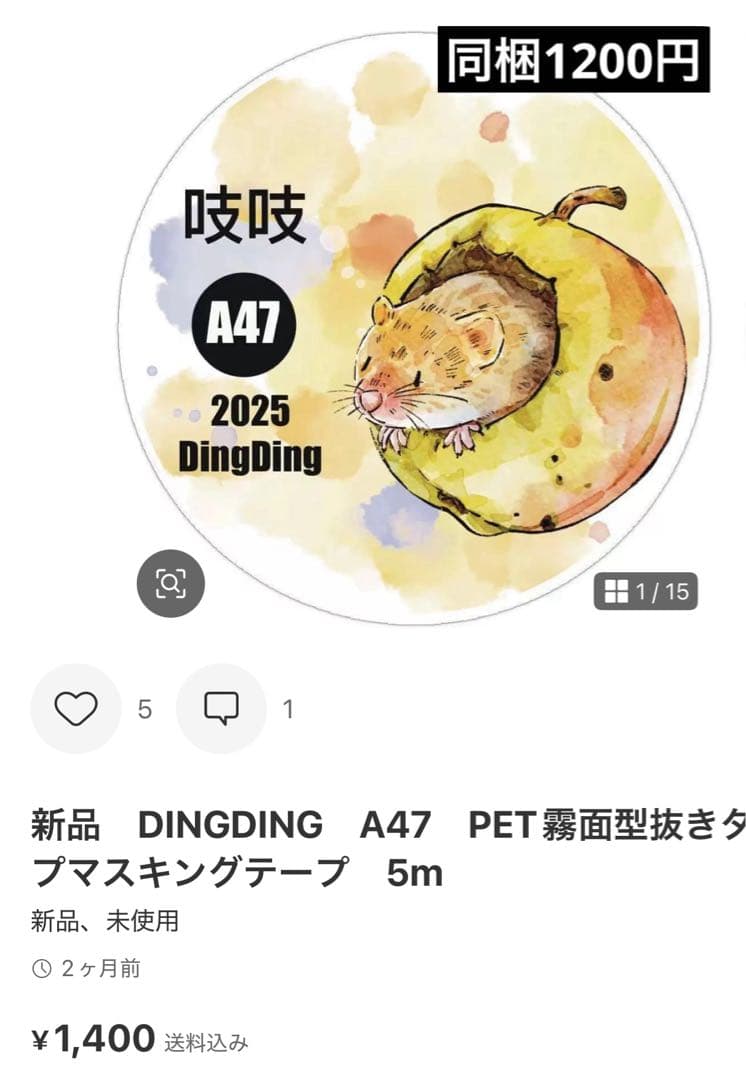746x1080 pixels.
Task: Like this DINGDING A47 tape listing
Action: coord(76,709)
